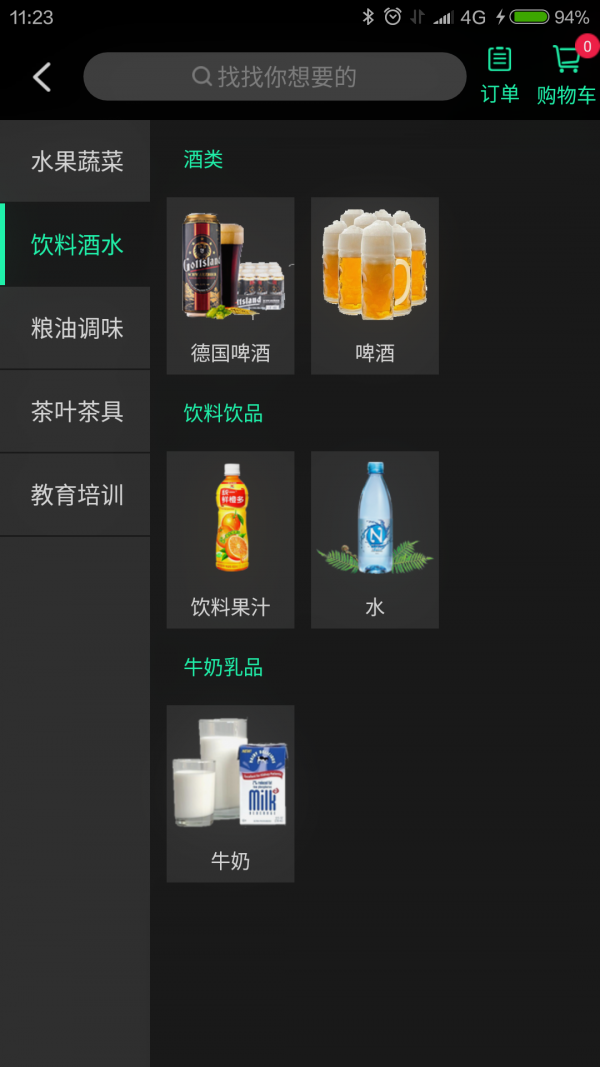Tap the 找找你想要的 search box
600x1067 pixels.
pyautogui.click(x=274, y=77)
